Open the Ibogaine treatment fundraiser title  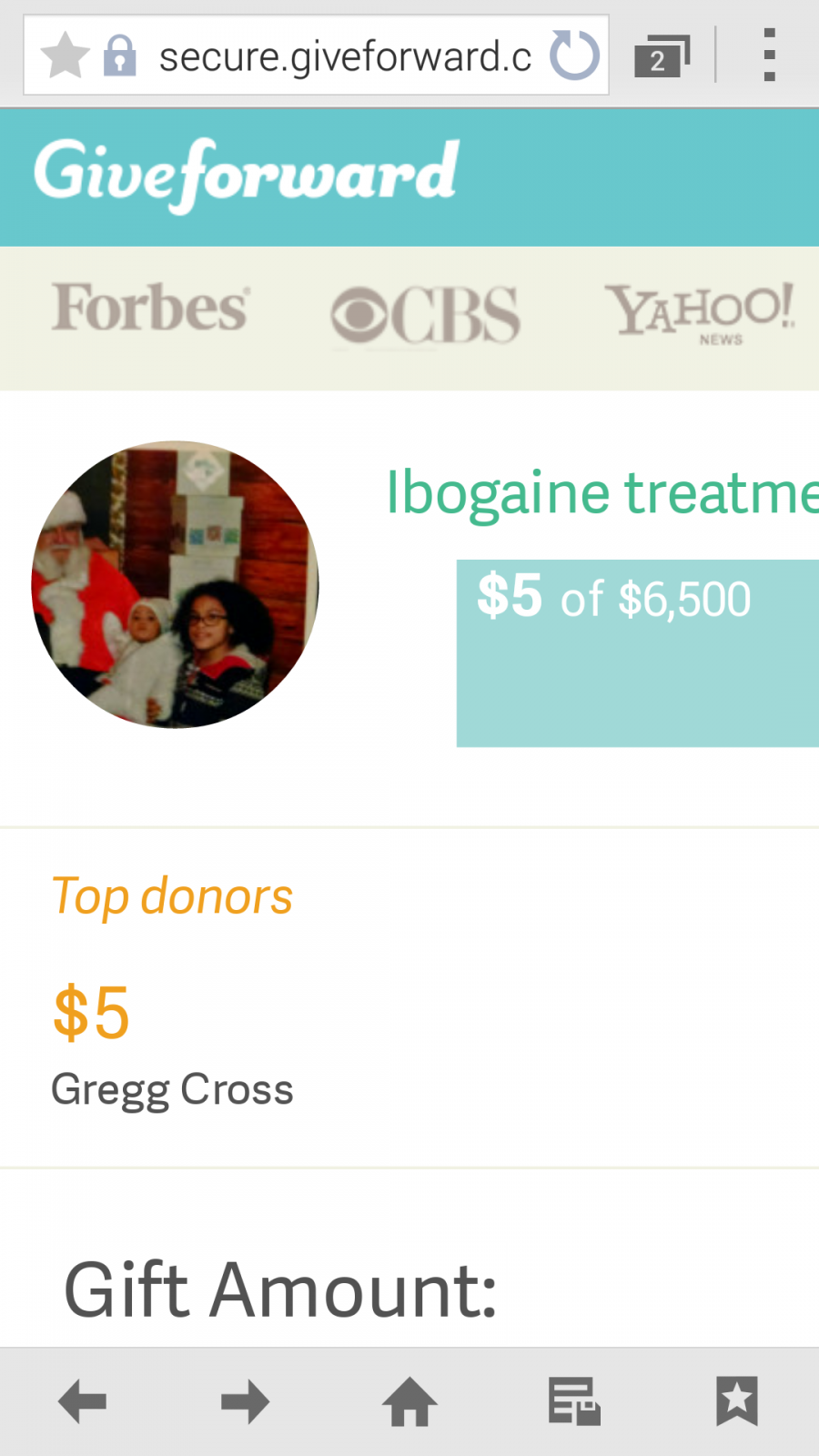(602, 492)
